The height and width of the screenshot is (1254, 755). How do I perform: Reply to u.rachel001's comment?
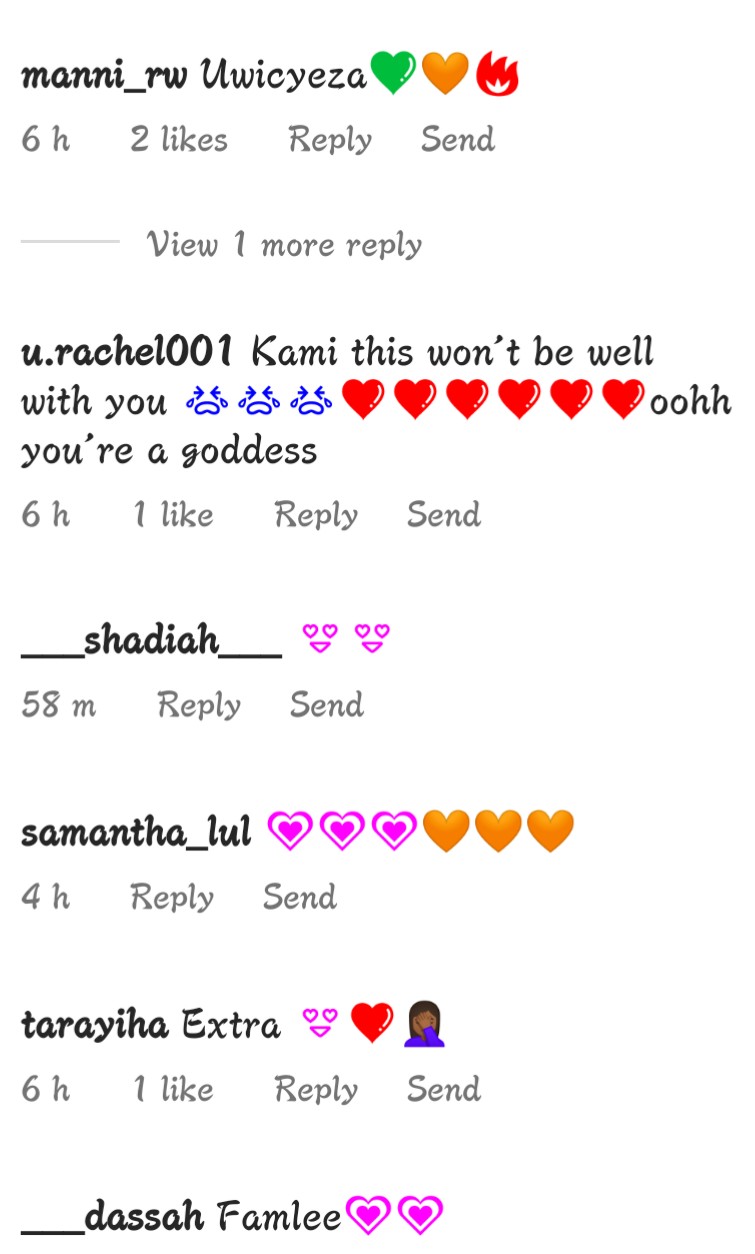coord(315,515)
